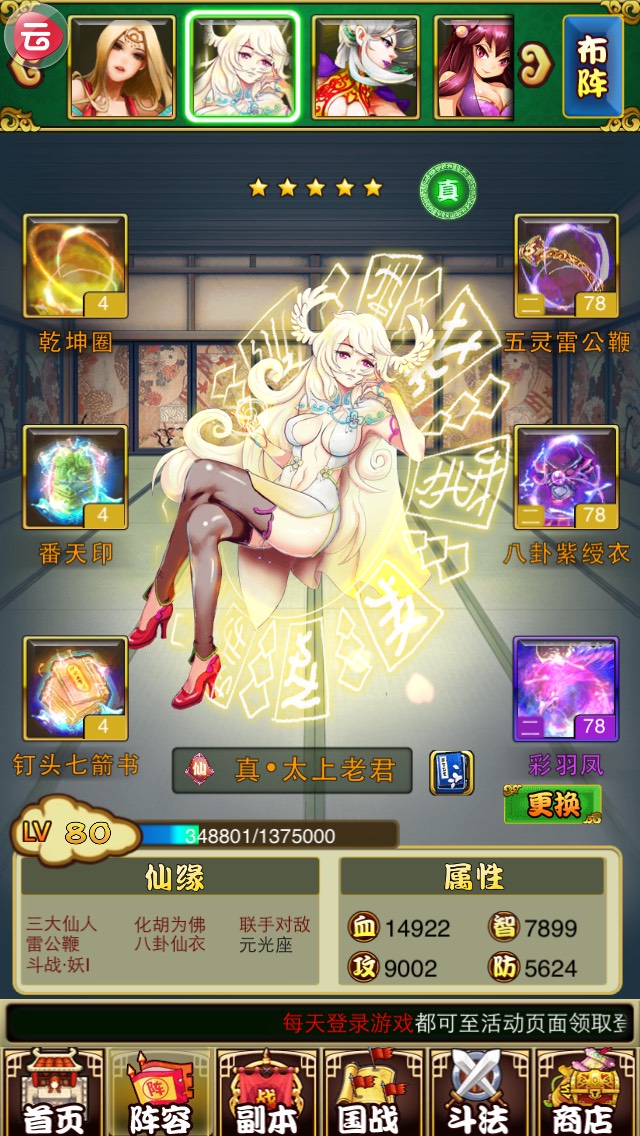
Task: Tap the red 云 cloud icon
Action: pos(35,35)
